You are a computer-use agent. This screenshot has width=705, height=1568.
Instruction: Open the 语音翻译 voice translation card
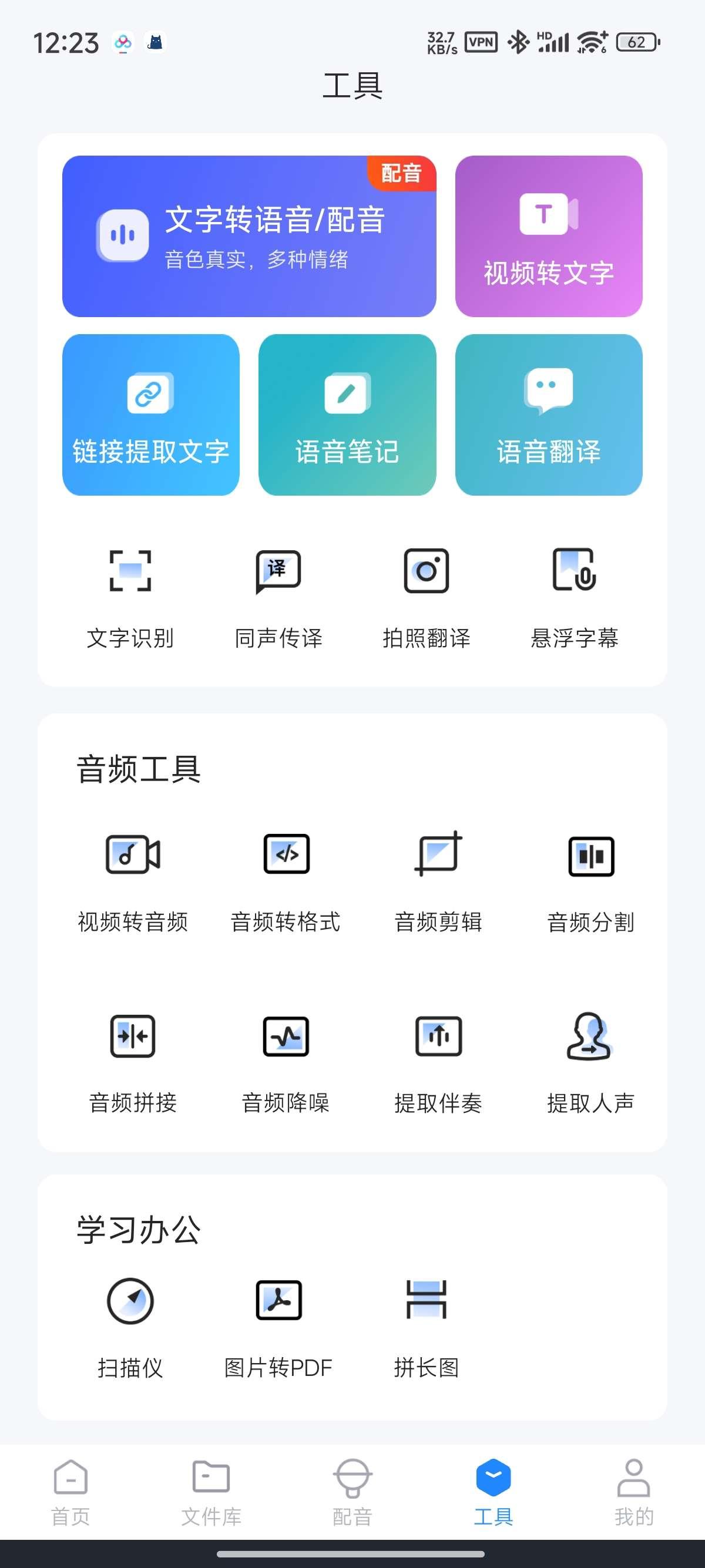pos(549,416)
